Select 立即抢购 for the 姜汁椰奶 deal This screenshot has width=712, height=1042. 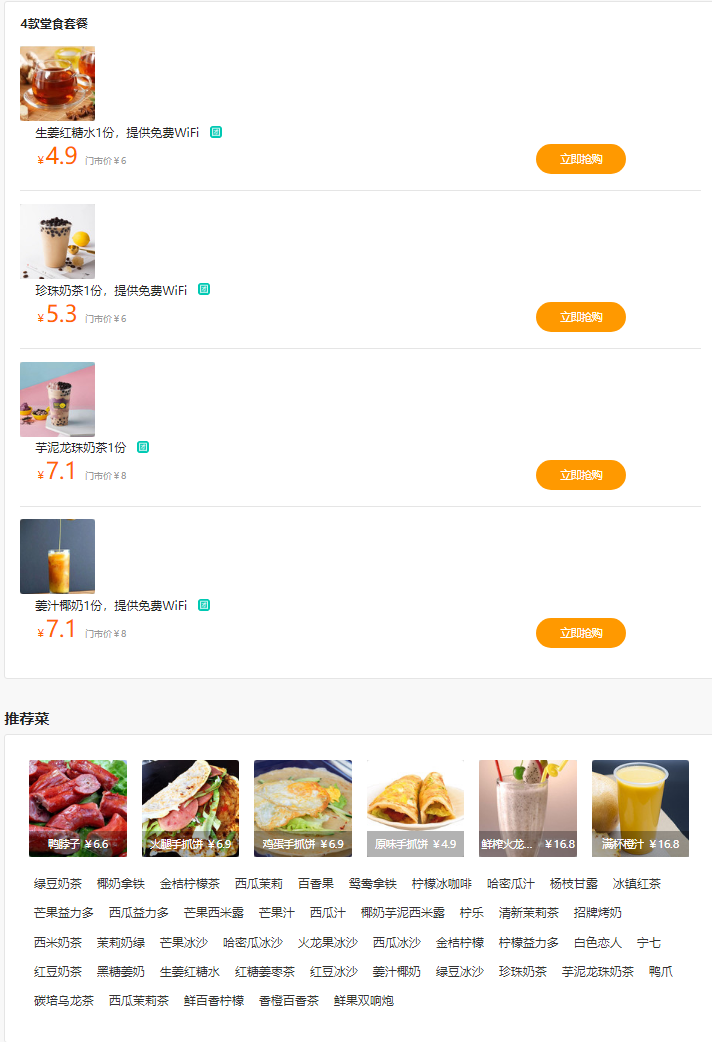coord(580,633)
